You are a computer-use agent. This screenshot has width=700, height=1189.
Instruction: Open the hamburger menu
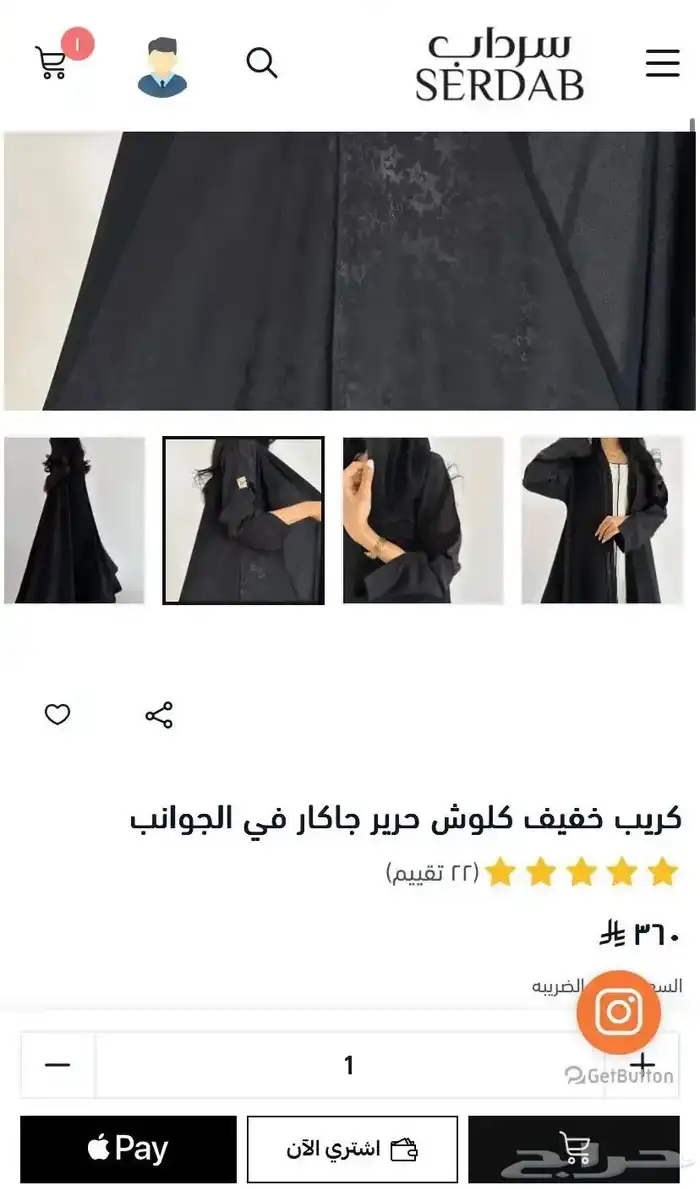tap(662, 63)
